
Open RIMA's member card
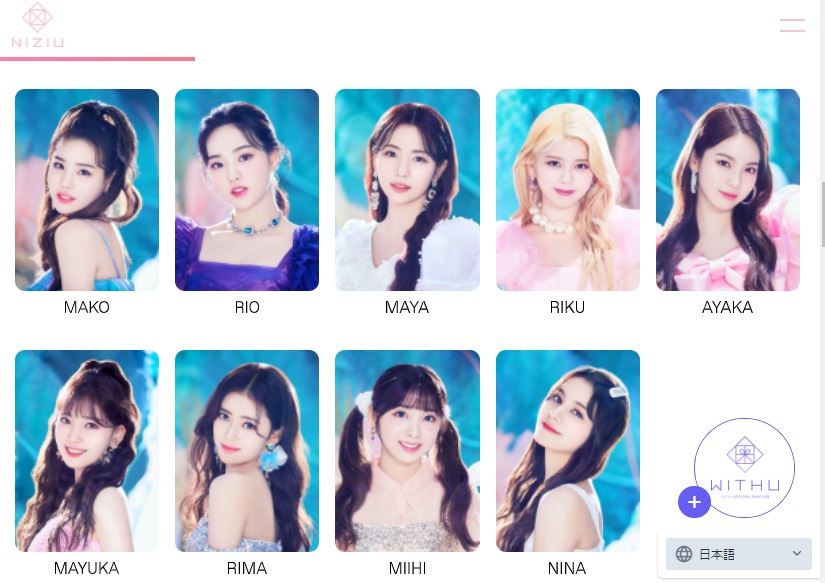(x=247, y=450)
